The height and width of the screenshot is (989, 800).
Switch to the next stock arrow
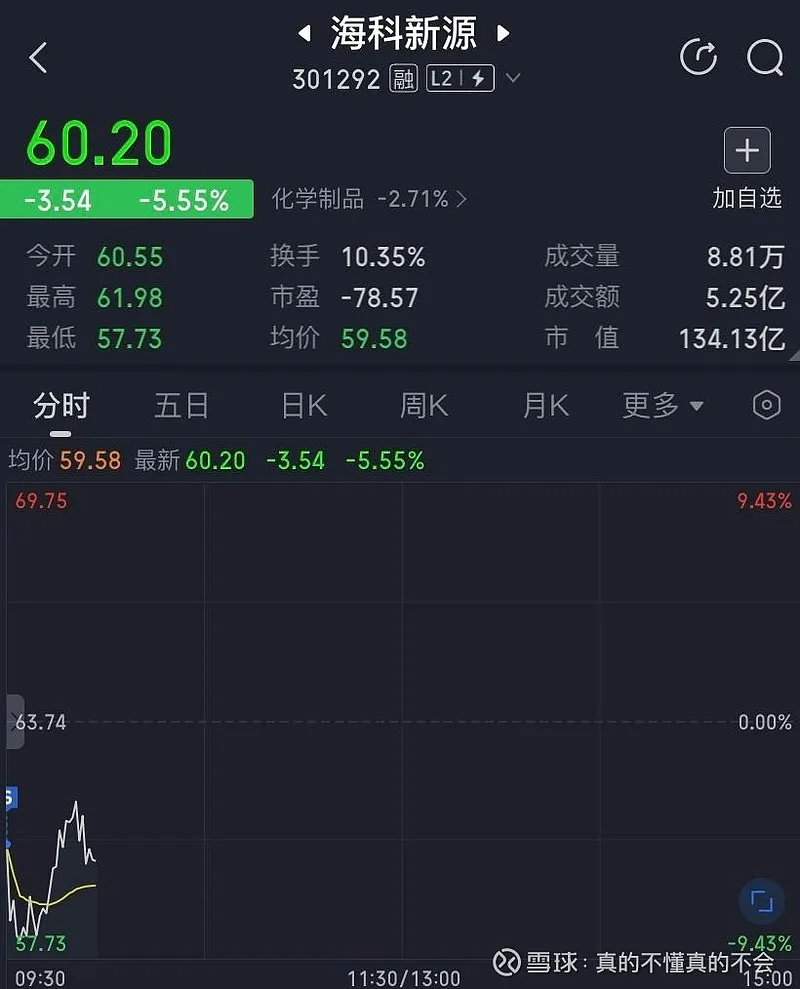click(x=503, y=34)
